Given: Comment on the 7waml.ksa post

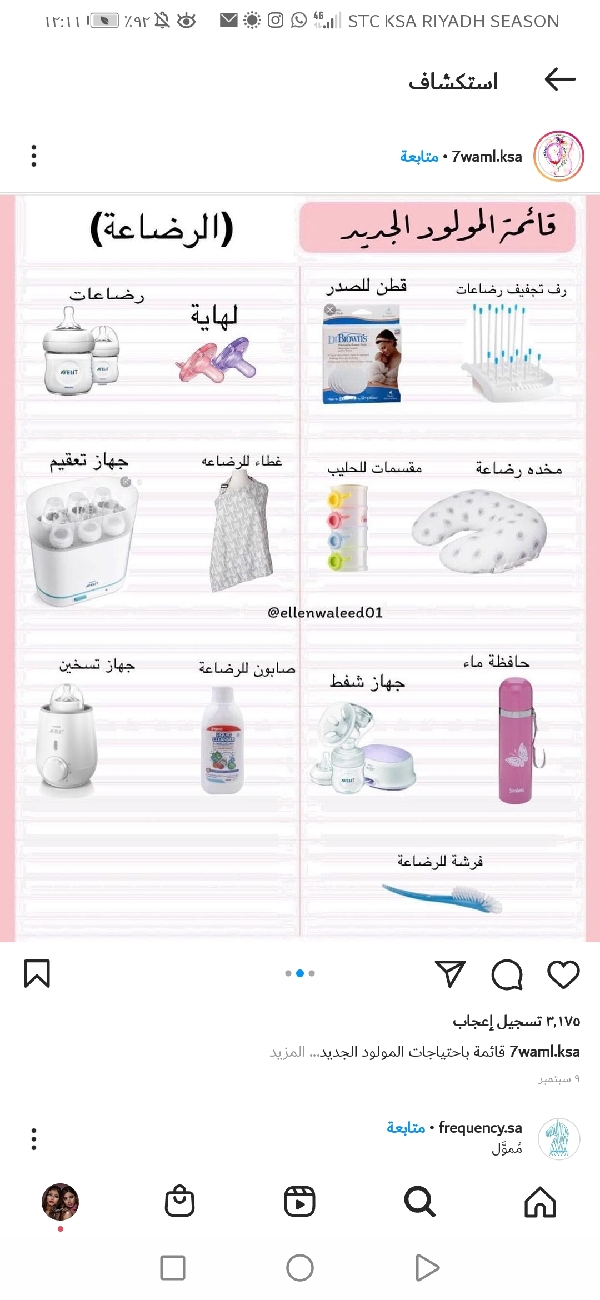Looking at the screenshot, I should 507,973.
